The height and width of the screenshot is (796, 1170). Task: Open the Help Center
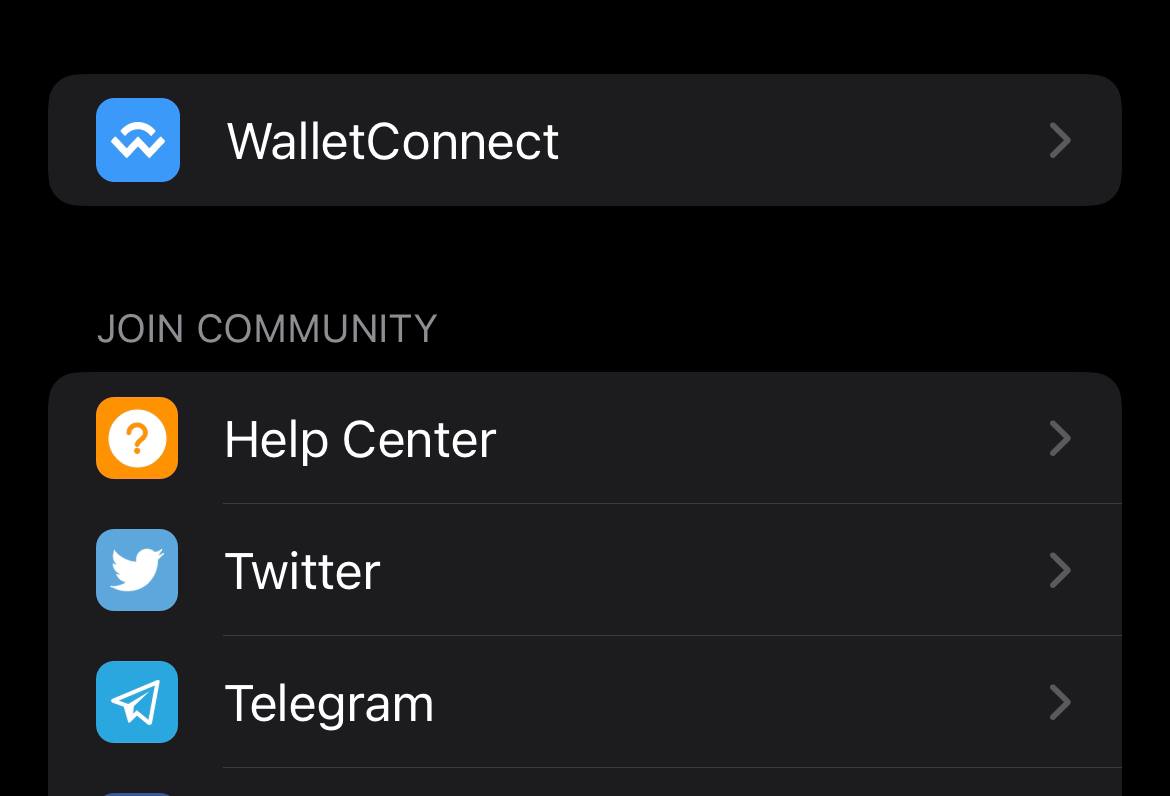pyautogui.click(x=584, y=439)
